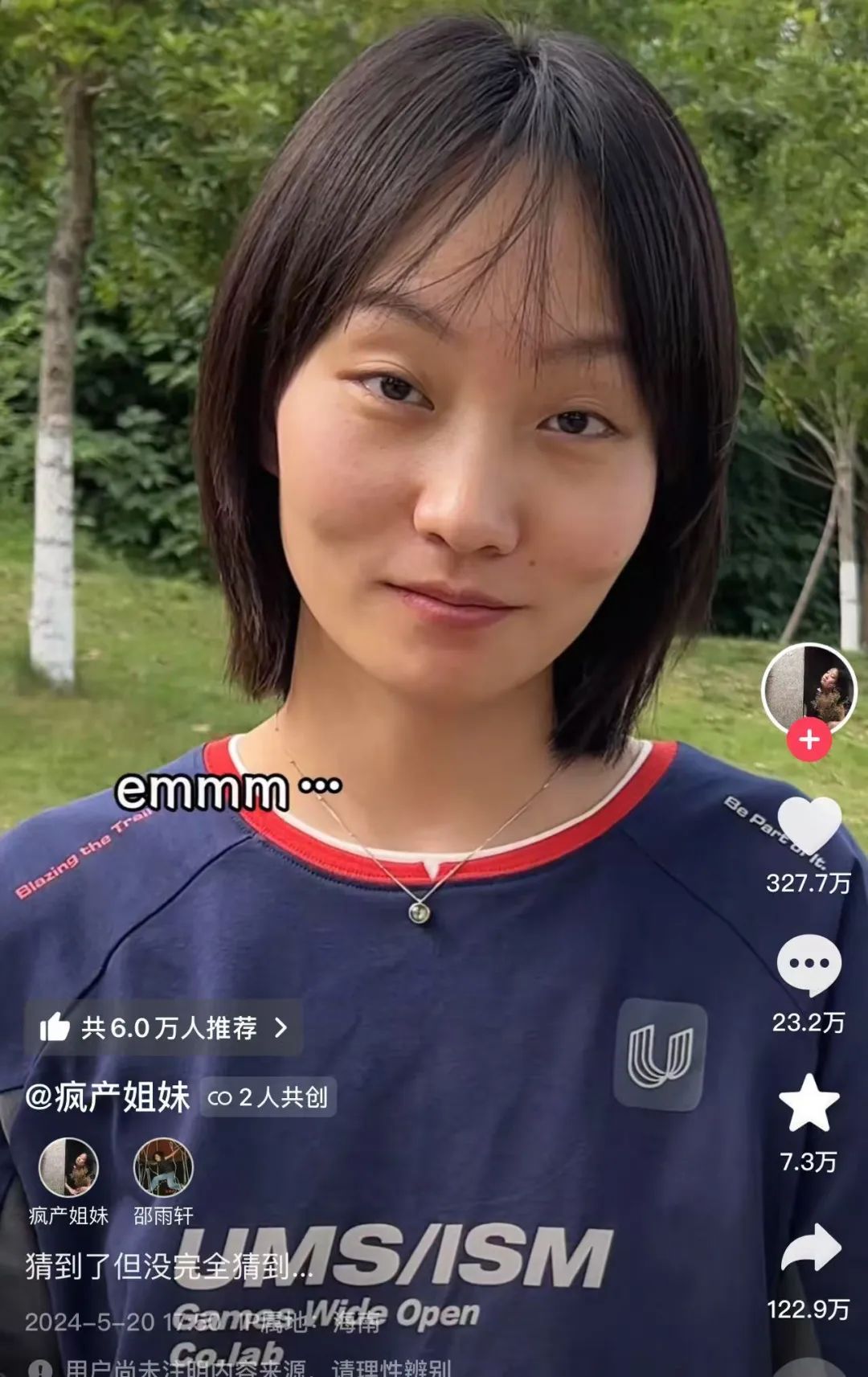
Task: Follow the creator with the red plus button
Action: pos(809,740)
